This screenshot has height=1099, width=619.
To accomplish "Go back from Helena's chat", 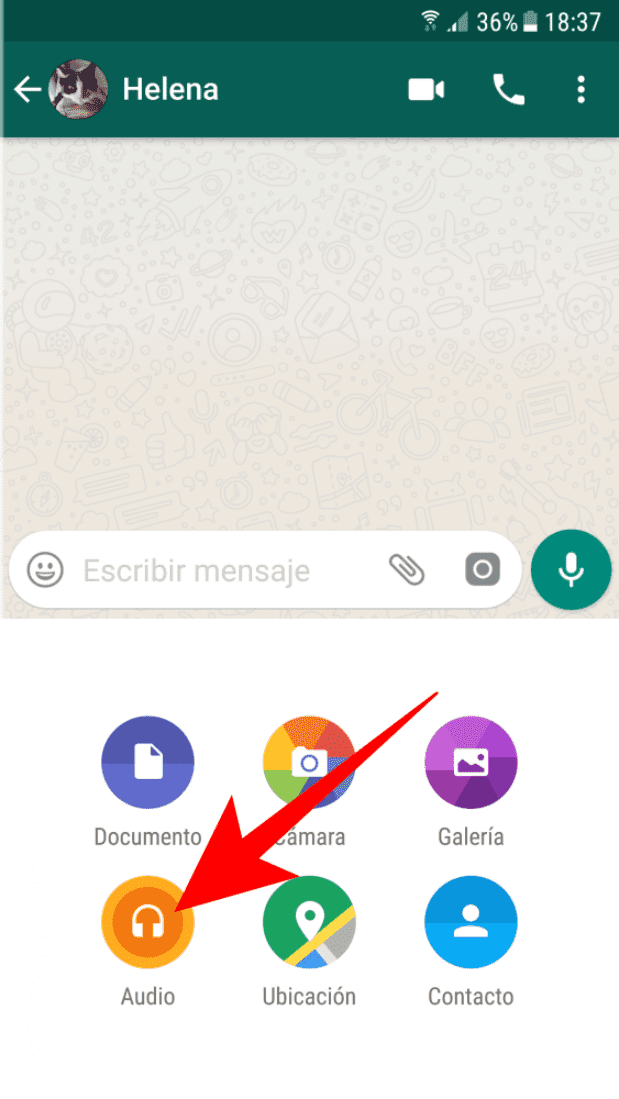I will click(x=27, y=90).
